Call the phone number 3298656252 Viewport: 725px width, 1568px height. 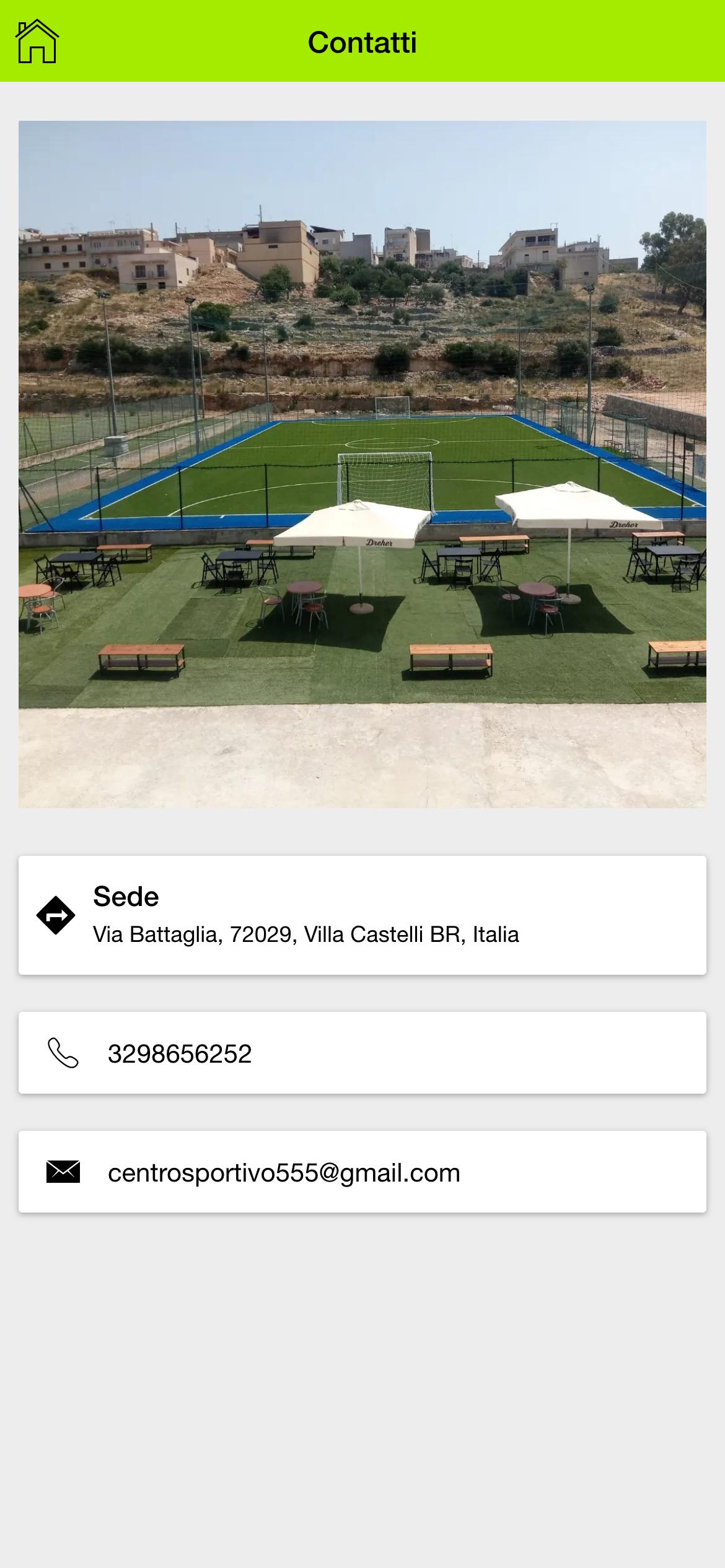(362, 1053)
